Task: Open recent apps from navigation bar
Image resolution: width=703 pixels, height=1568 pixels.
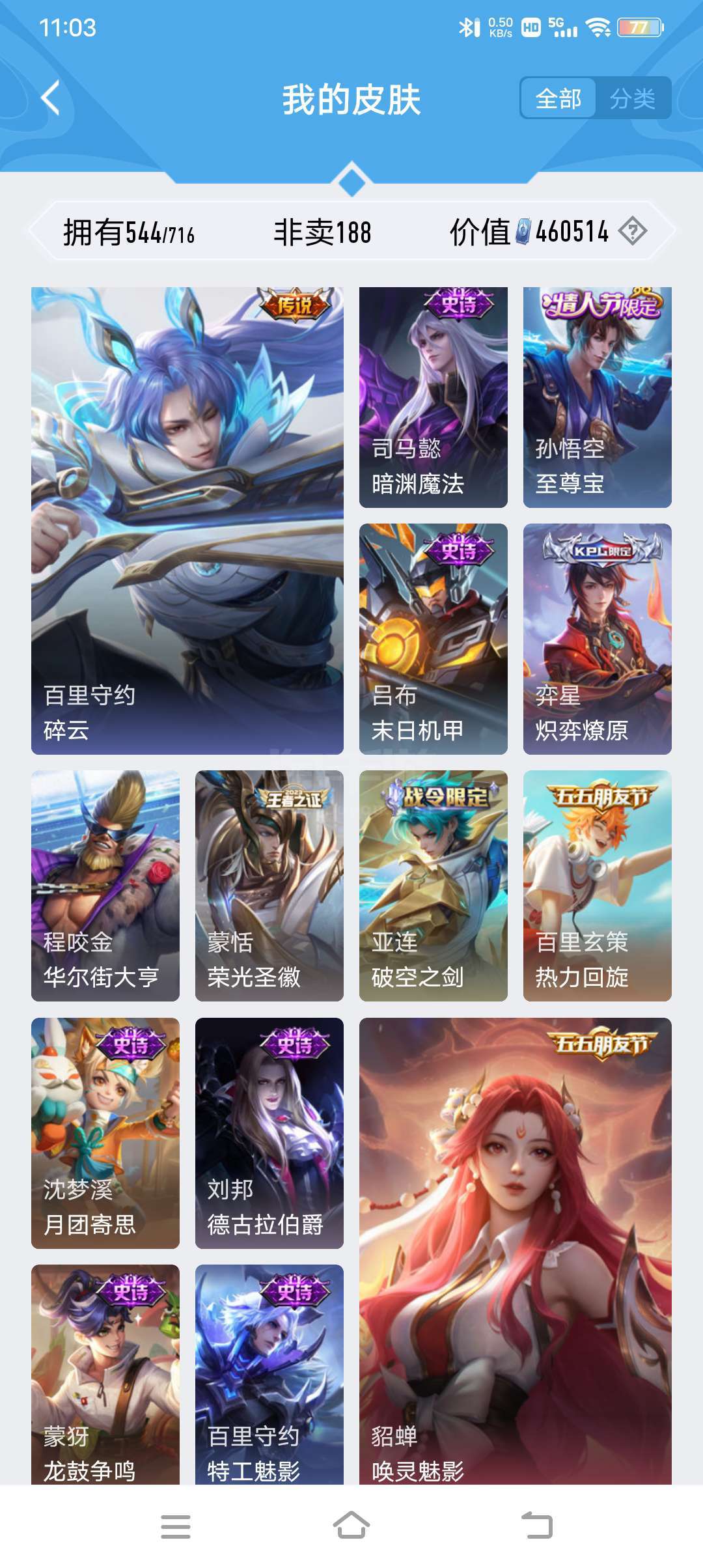Action: pos(175,1526)
